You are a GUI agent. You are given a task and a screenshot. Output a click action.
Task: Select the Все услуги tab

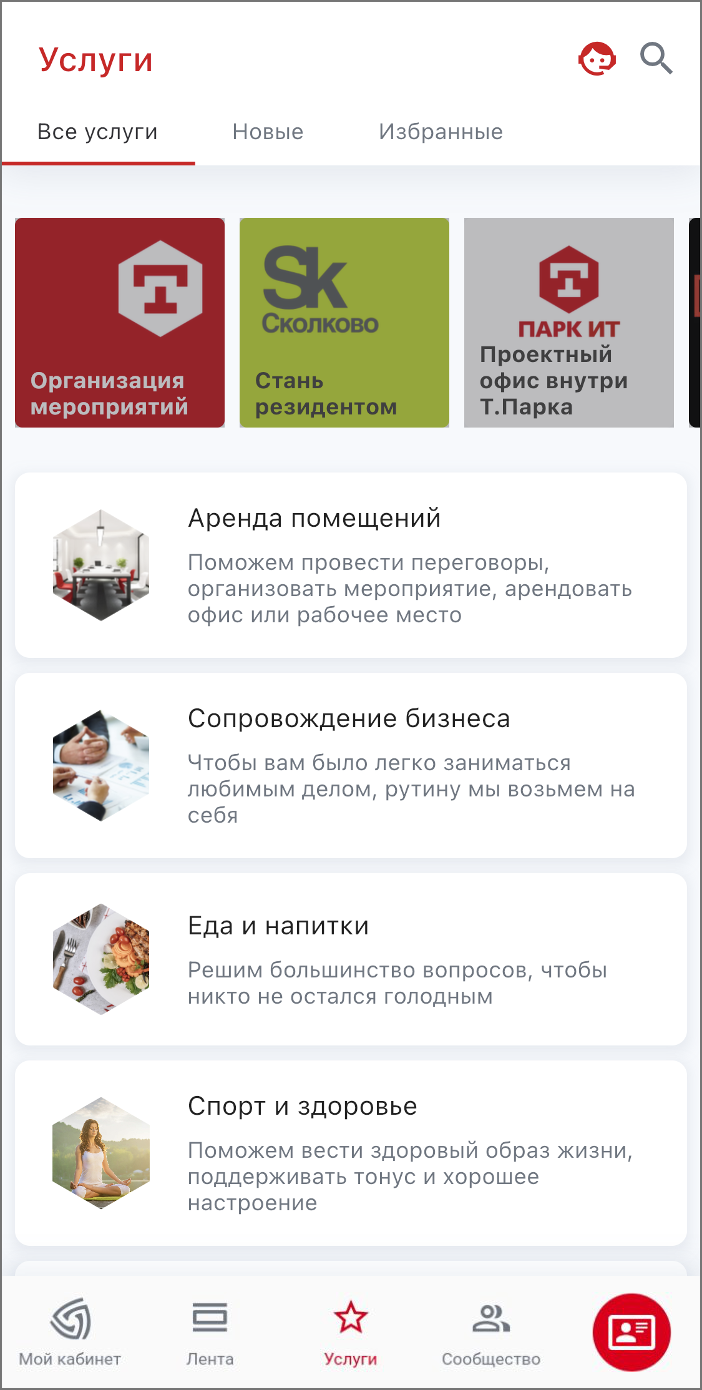click(98, 132)
